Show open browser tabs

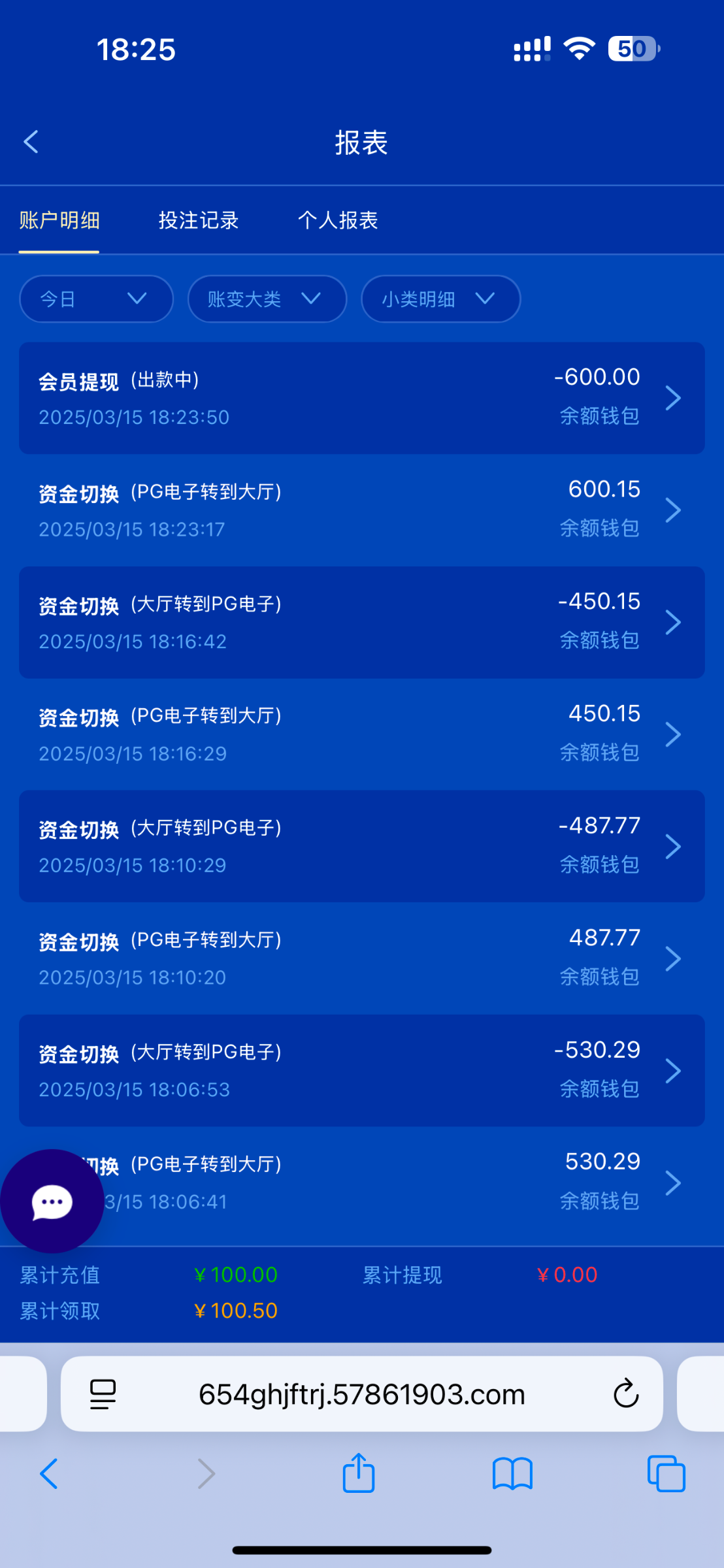[x=666, y=1474]
